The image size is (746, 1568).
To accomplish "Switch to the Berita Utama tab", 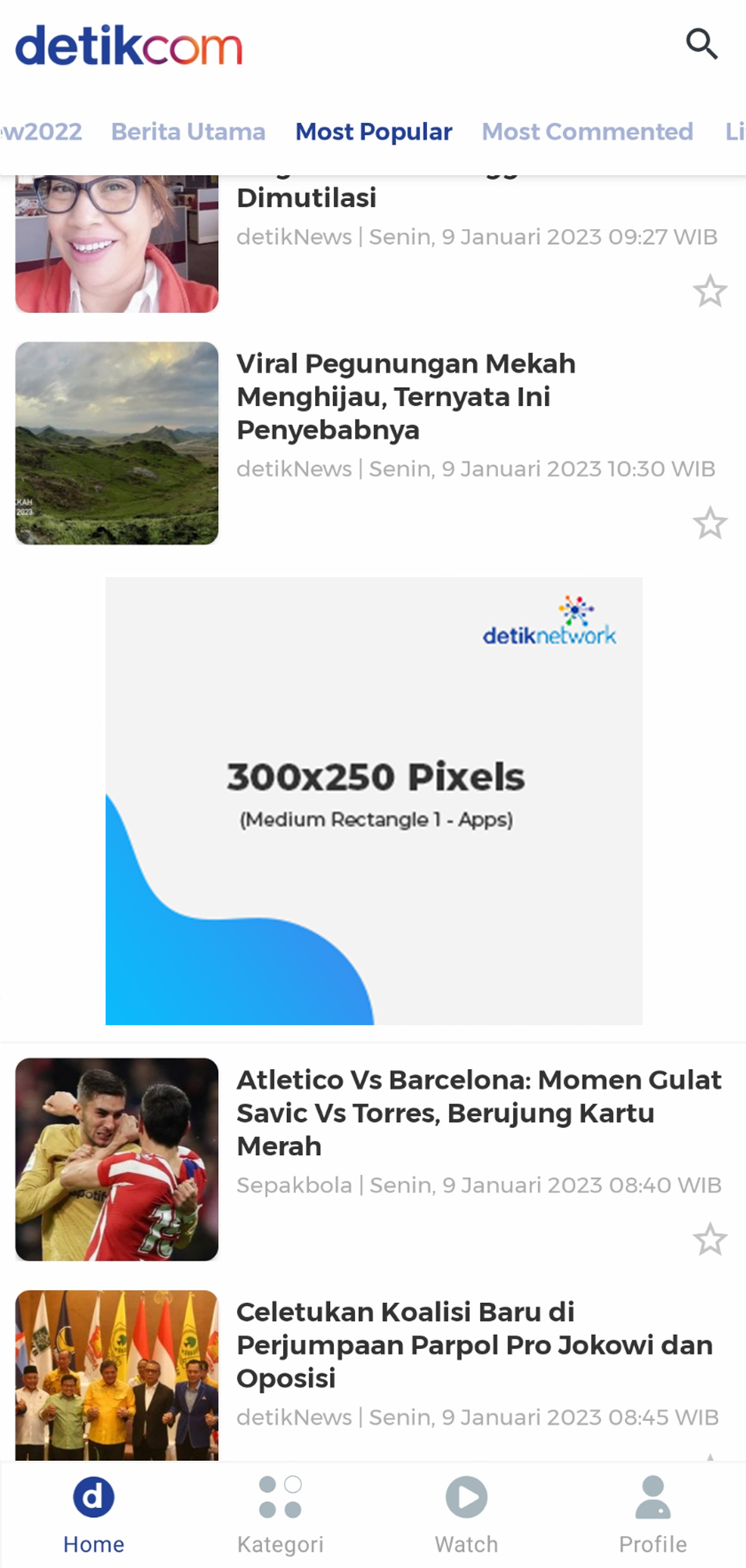I will (x=188, y=131).
